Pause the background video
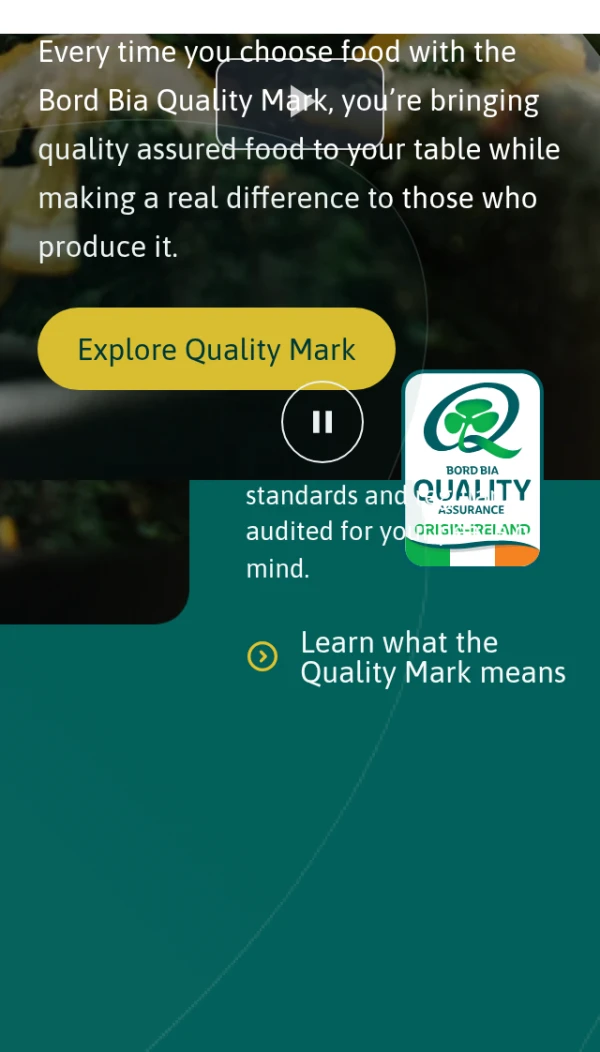 point(322,422)
